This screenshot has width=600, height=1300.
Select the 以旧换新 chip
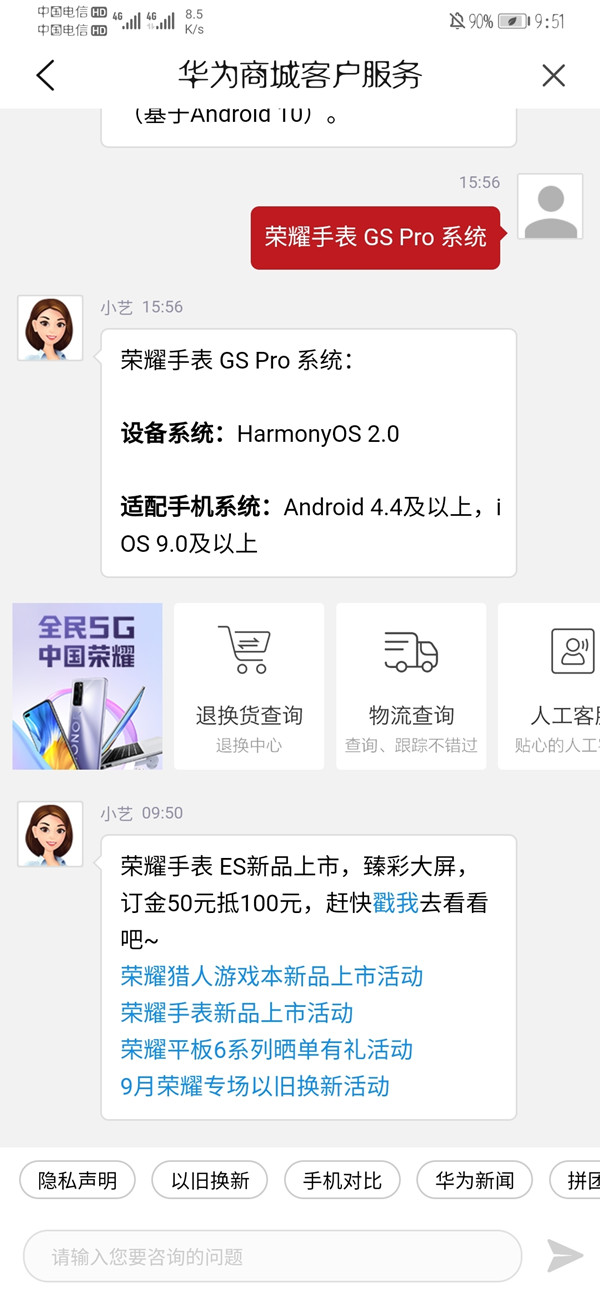[210, 1180]
